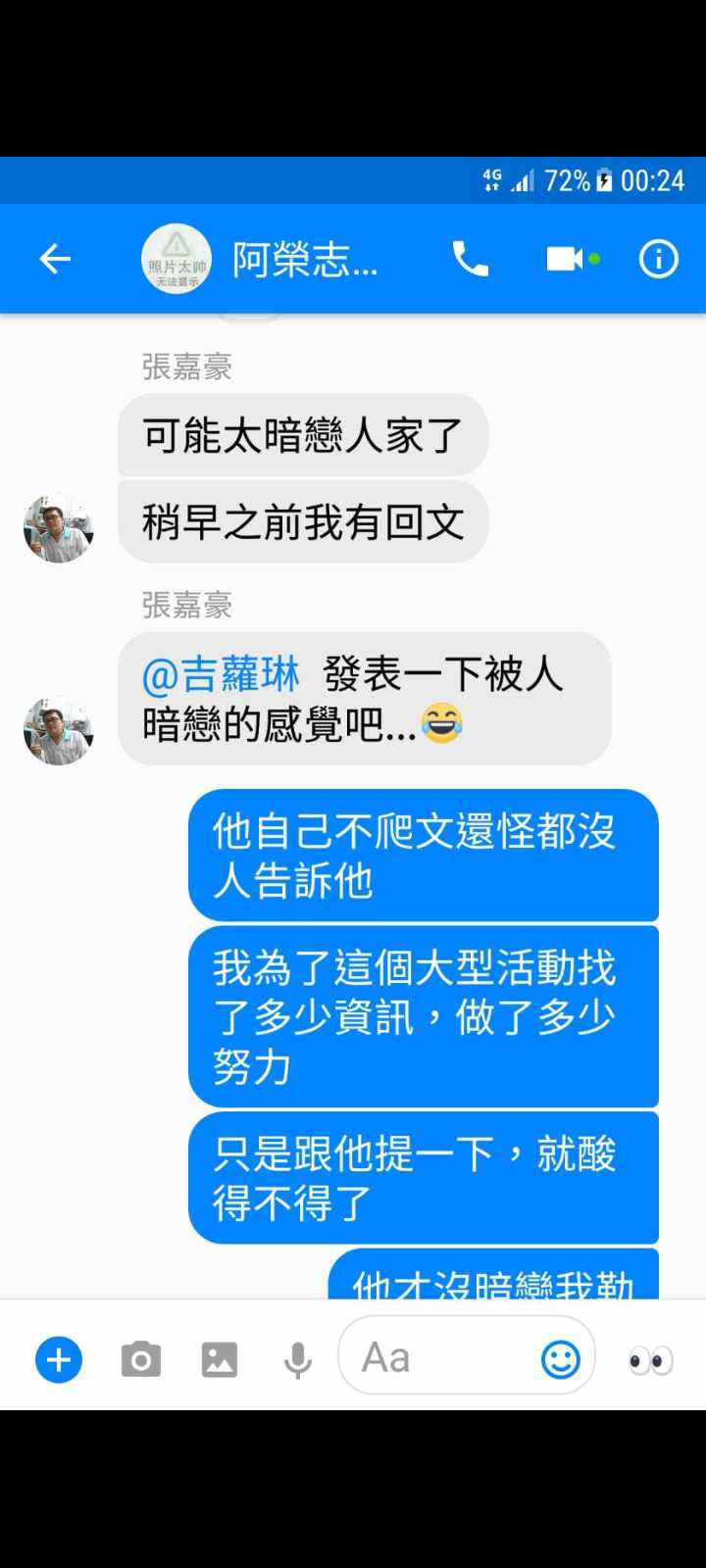This screenshot has height=1568, width=706.
Task: Start a voice call with the group
Action: 471,259
